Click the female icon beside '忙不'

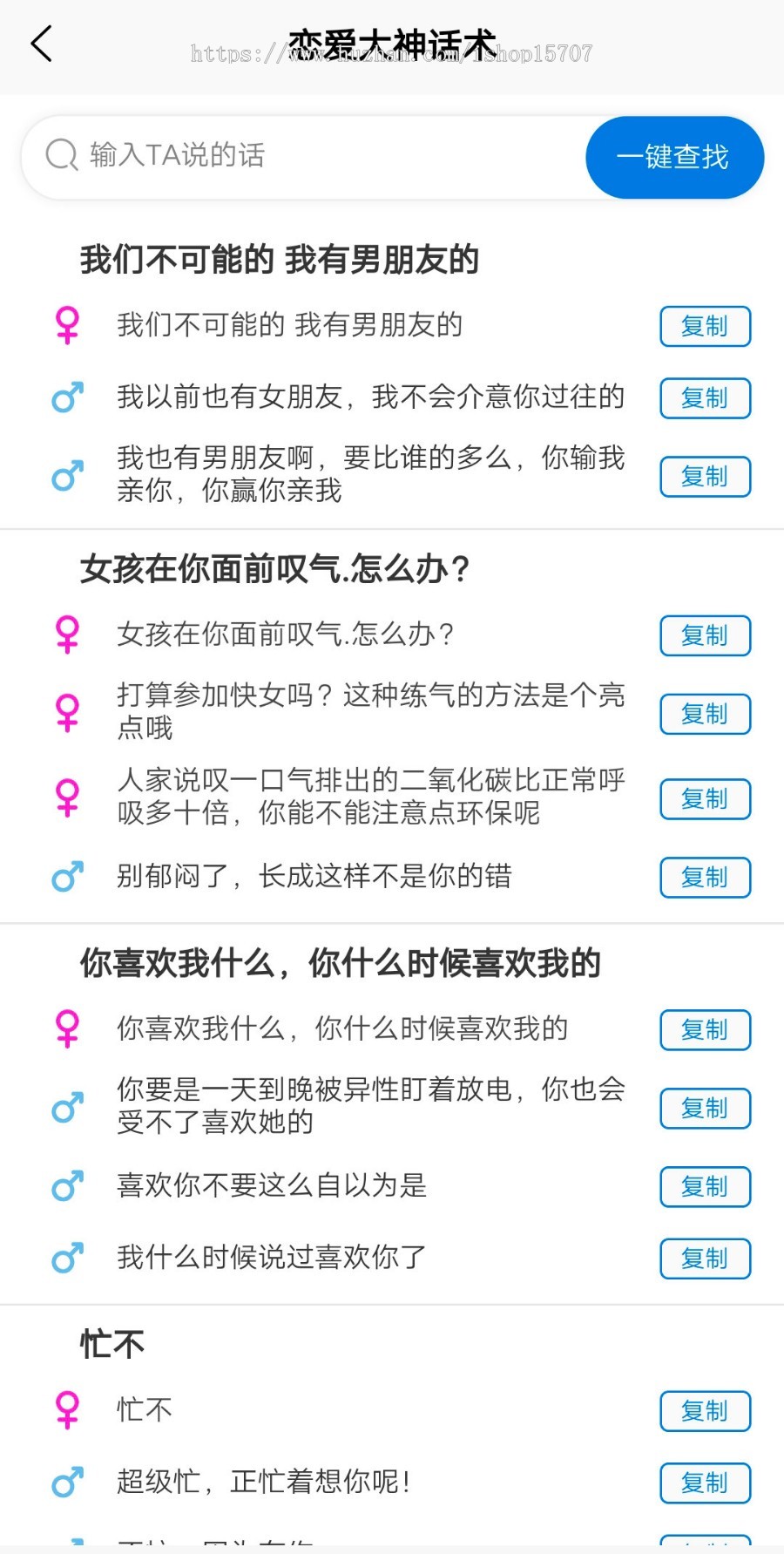(67, 1408)
